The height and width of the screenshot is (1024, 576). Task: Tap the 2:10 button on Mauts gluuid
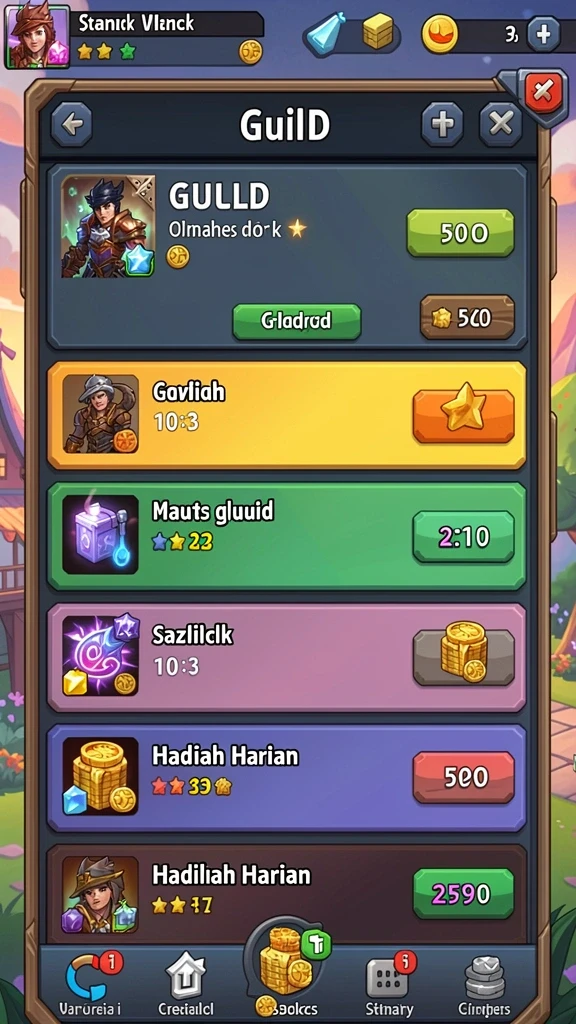[463, 537]
